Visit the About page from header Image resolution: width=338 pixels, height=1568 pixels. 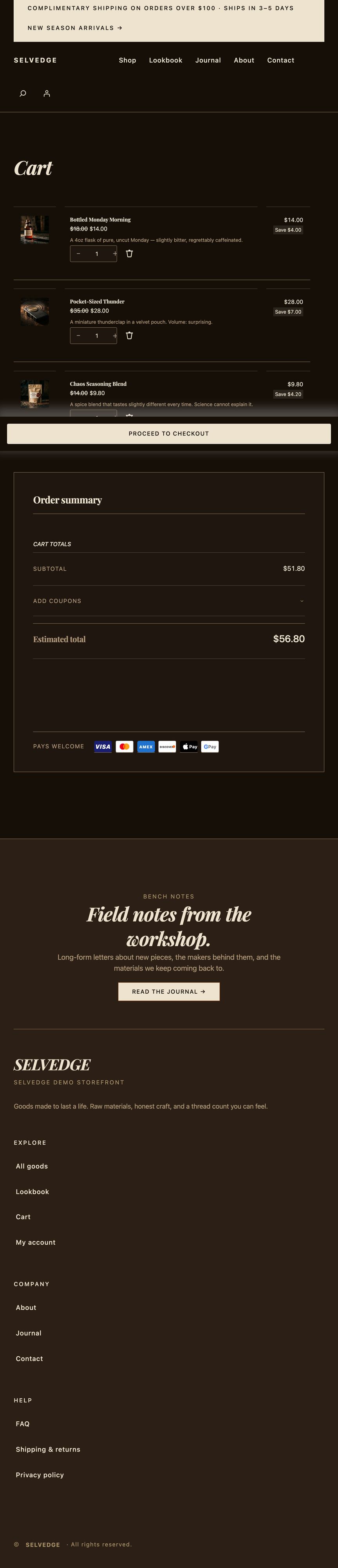pyautogui.click(x=244, y=60)
